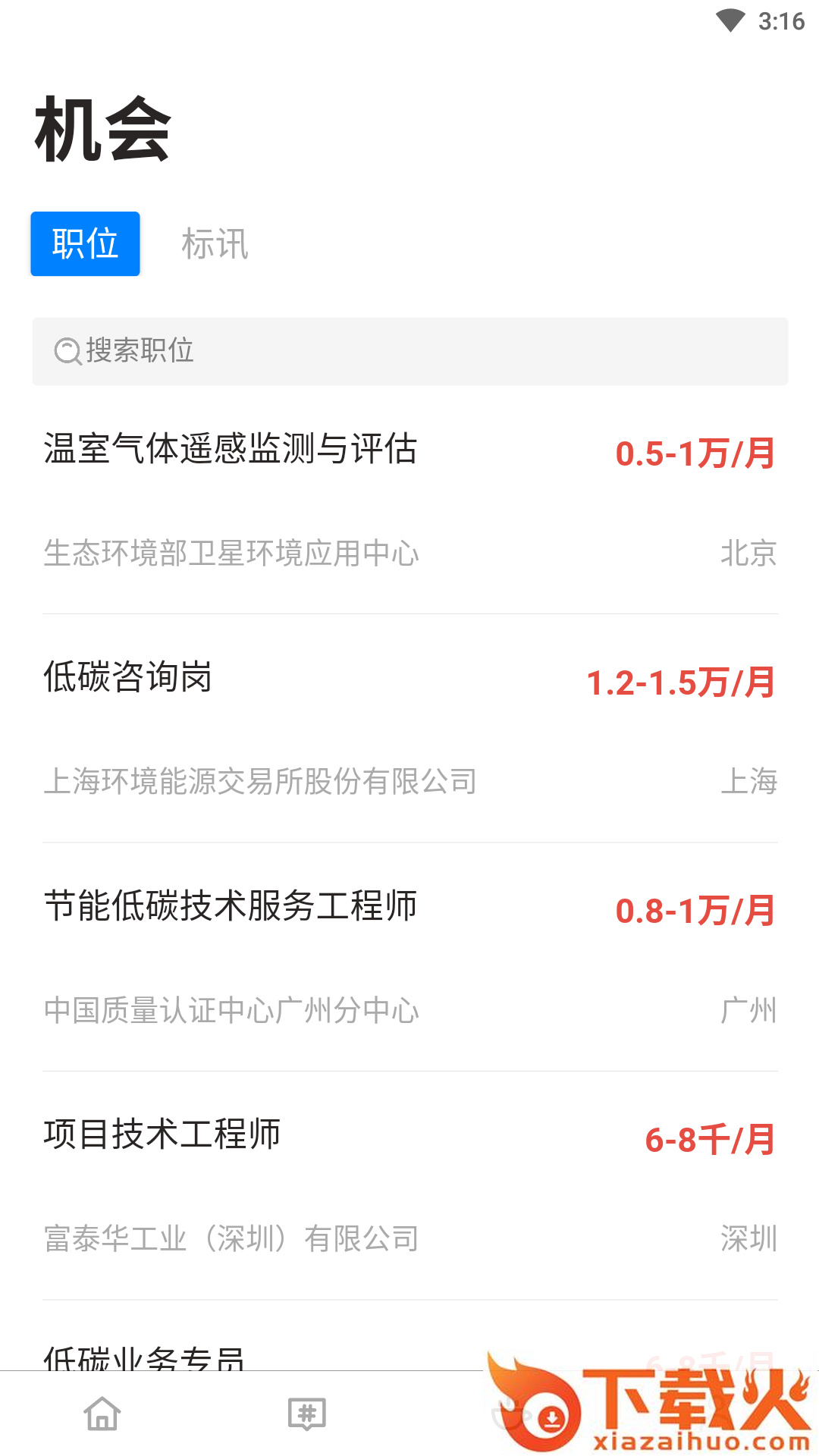Focus the 搜索职位 search box
Image resolution: width=819 pixels, height=1456 pixels.
pyautogui.click(x=409, y=351)
